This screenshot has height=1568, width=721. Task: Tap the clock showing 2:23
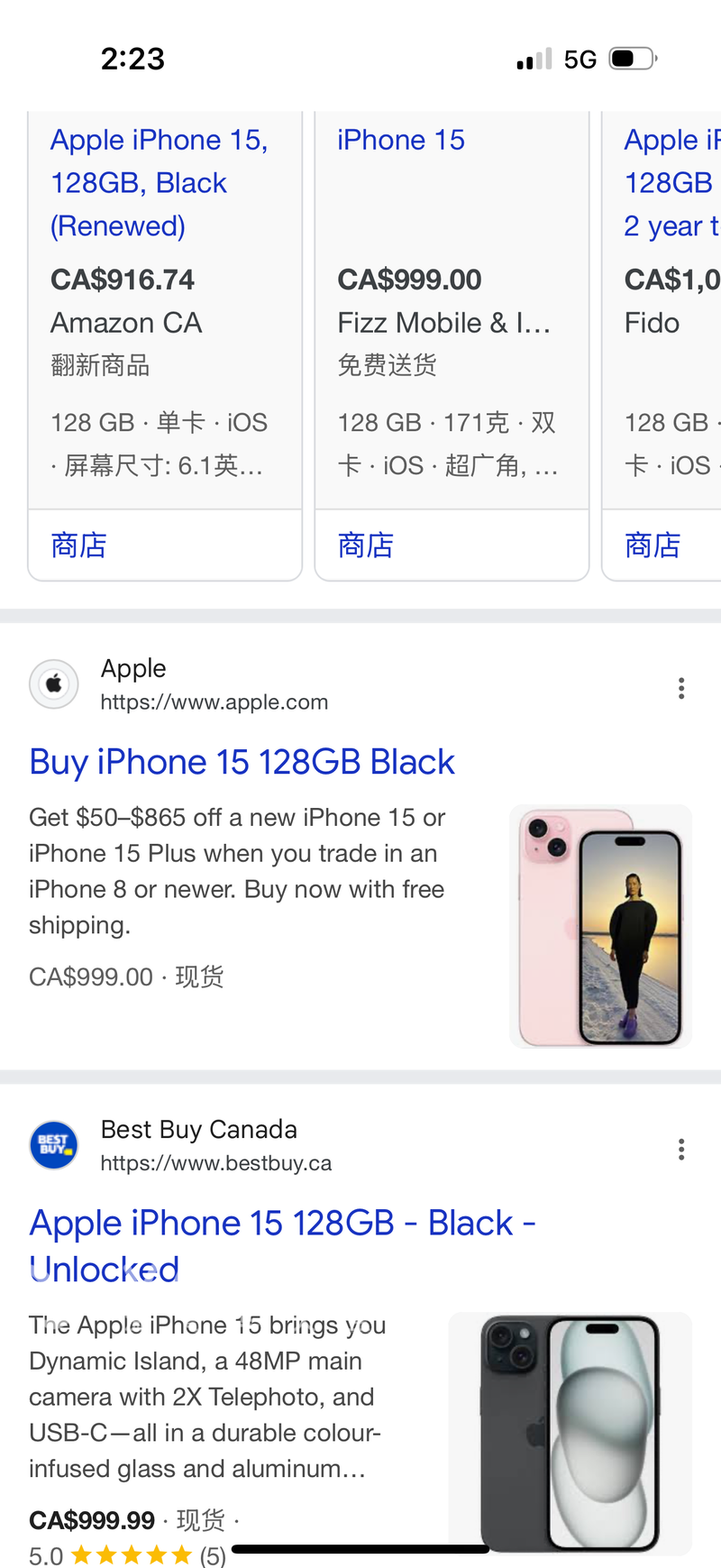(x=132, y=58)
